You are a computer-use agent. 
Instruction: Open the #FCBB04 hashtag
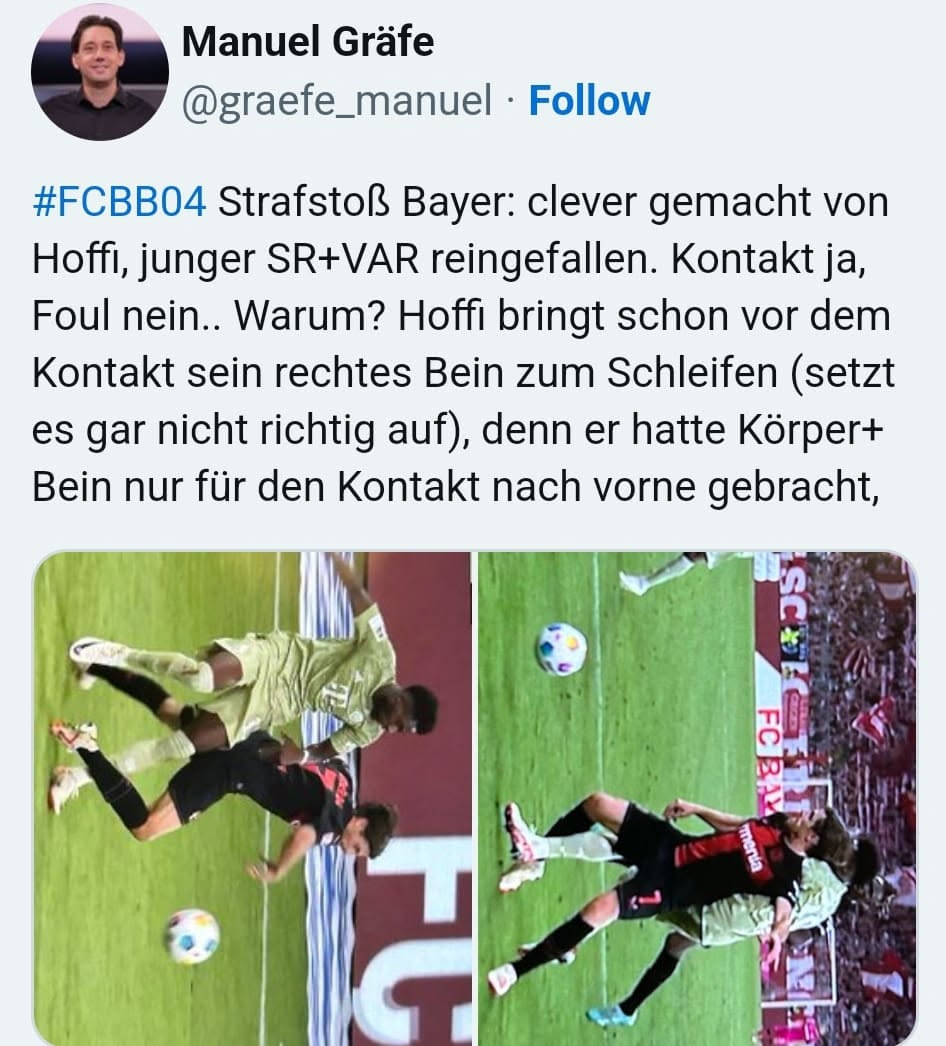tap(119, 203)
